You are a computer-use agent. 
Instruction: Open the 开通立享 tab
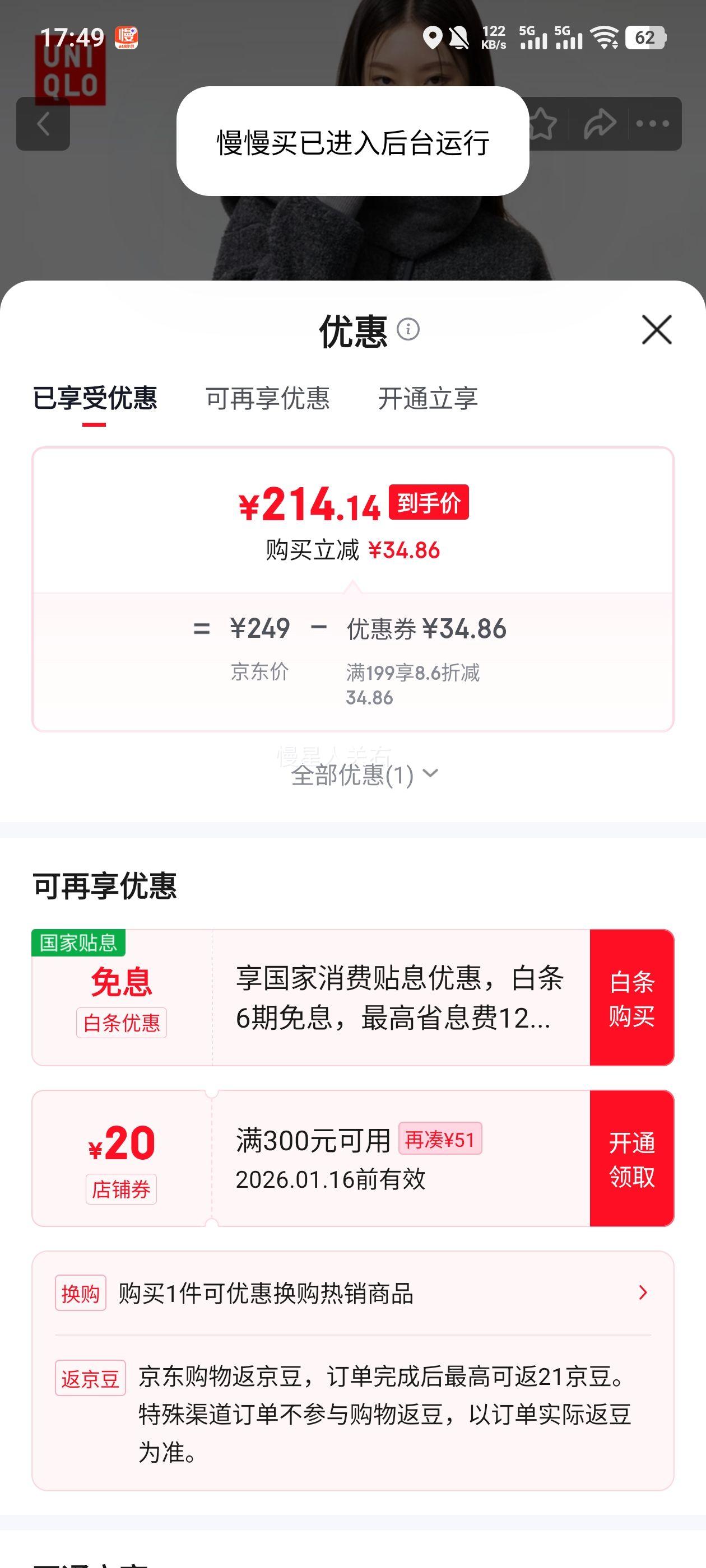click(428, 399)
